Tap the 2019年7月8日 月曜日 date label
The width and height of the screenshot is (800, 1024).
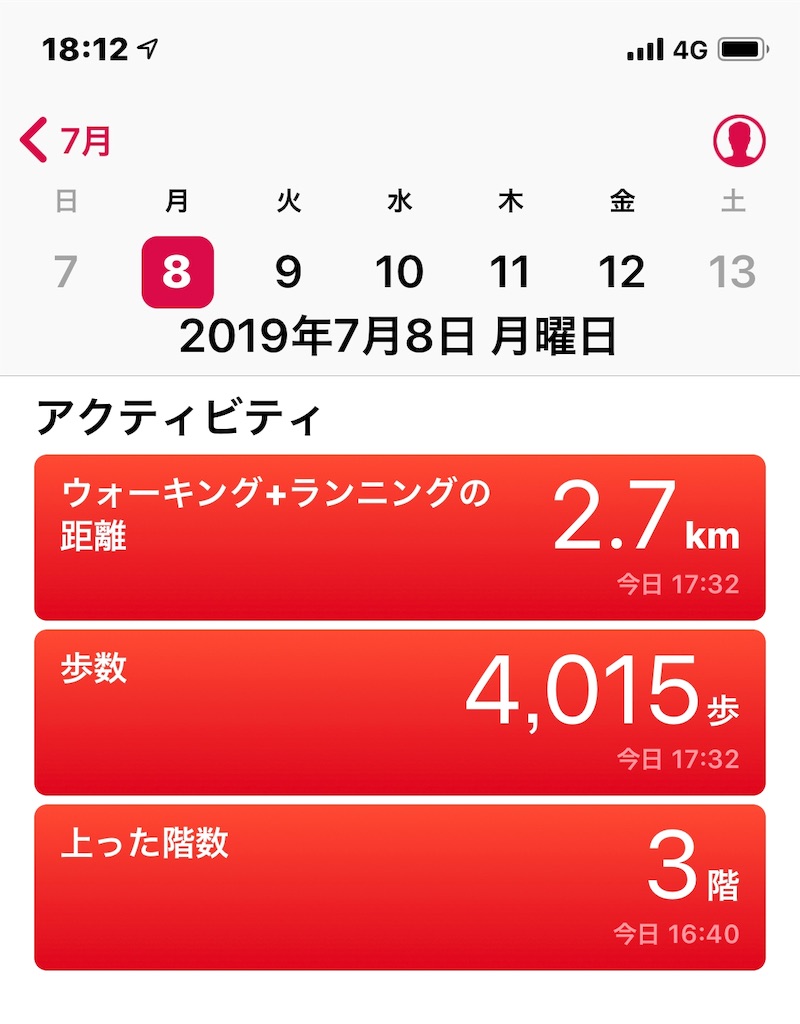400,337
